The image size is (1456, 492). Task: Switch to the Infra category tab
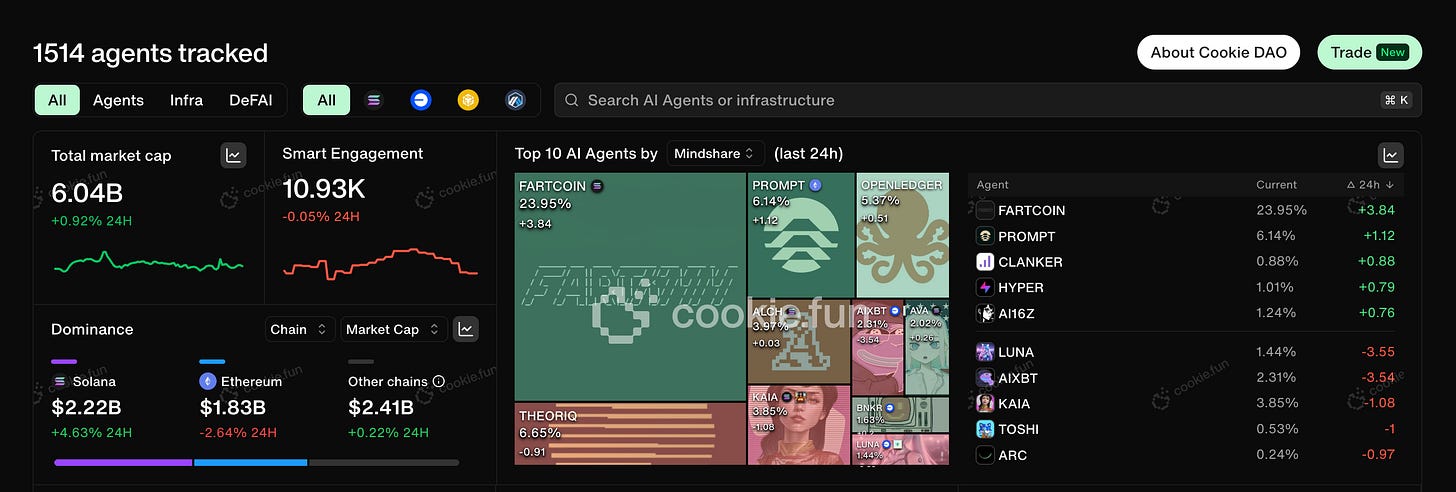click(x=186, y=100)
